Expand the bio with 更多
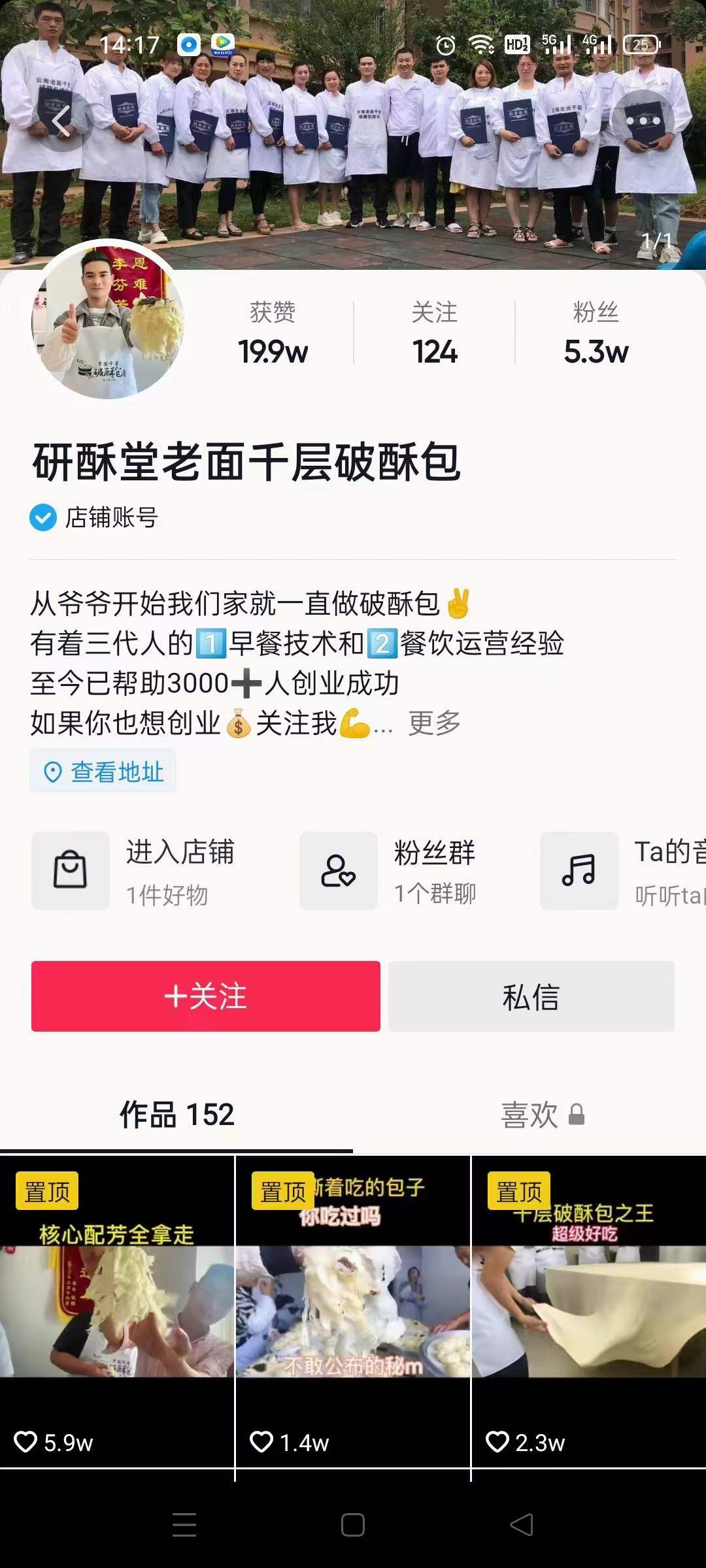This screenshot has height=1568, width=706. click(x=434, y=724)
